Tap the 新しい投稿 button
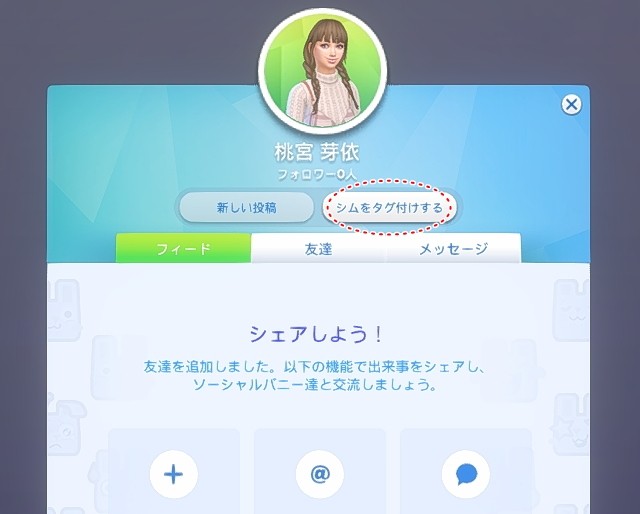 click(246, 208)
